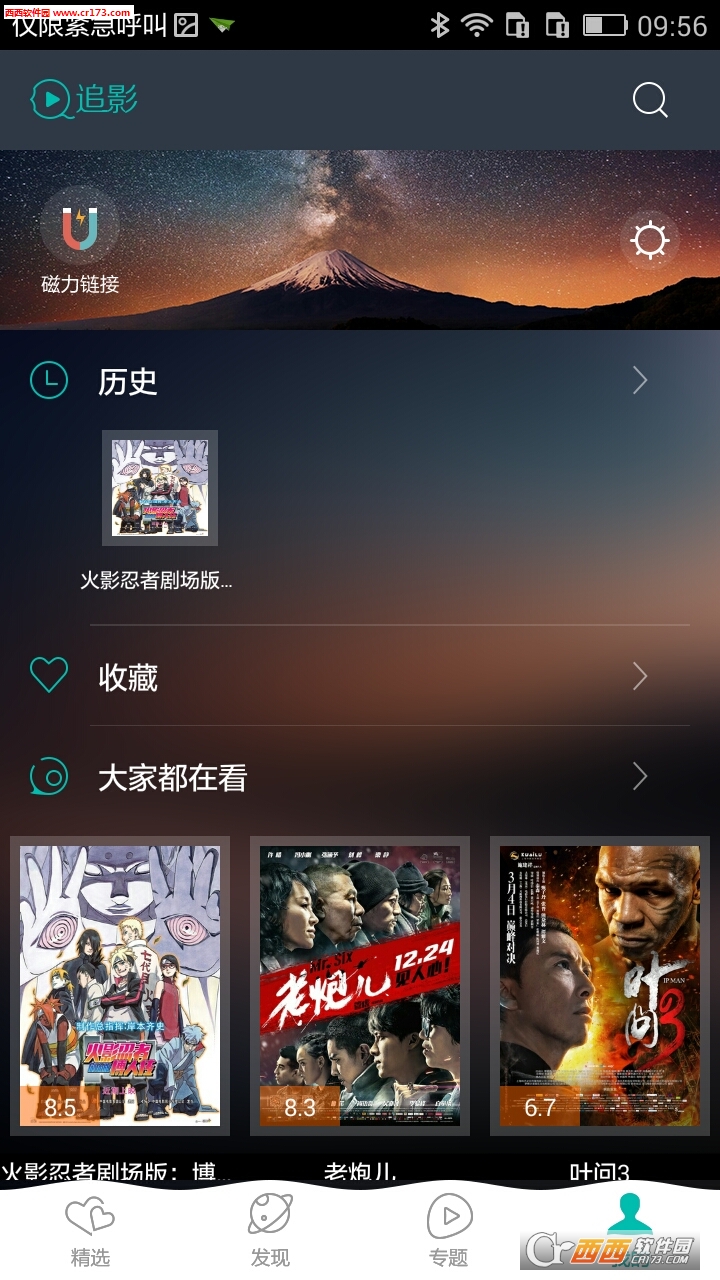The width and height of the screenshot is (720, 1280).
Task: Switch to the 精选 tab
Action: [90, 1230]
